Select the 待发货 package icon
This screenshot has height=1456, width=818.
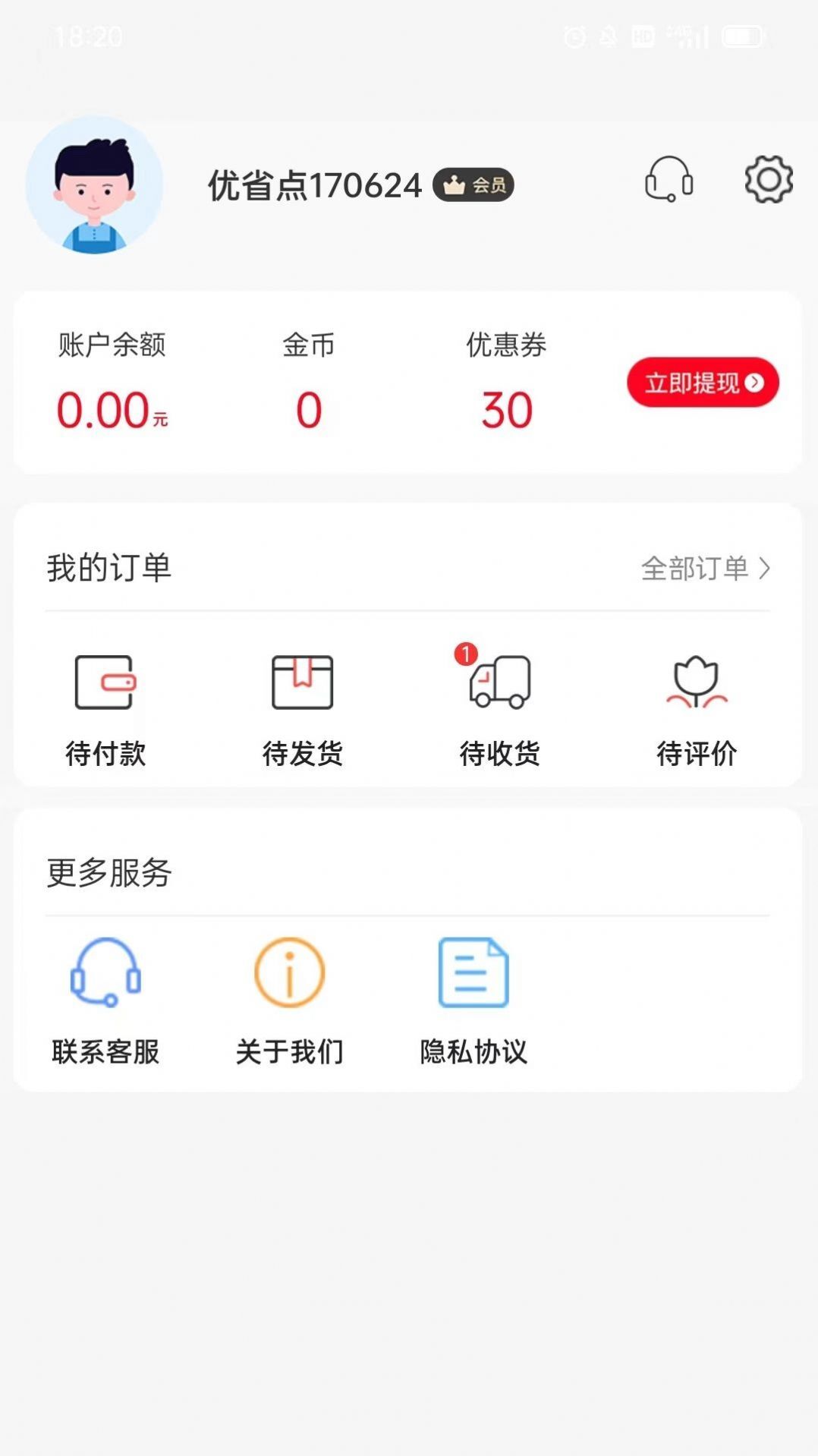(x=302, y=682)
